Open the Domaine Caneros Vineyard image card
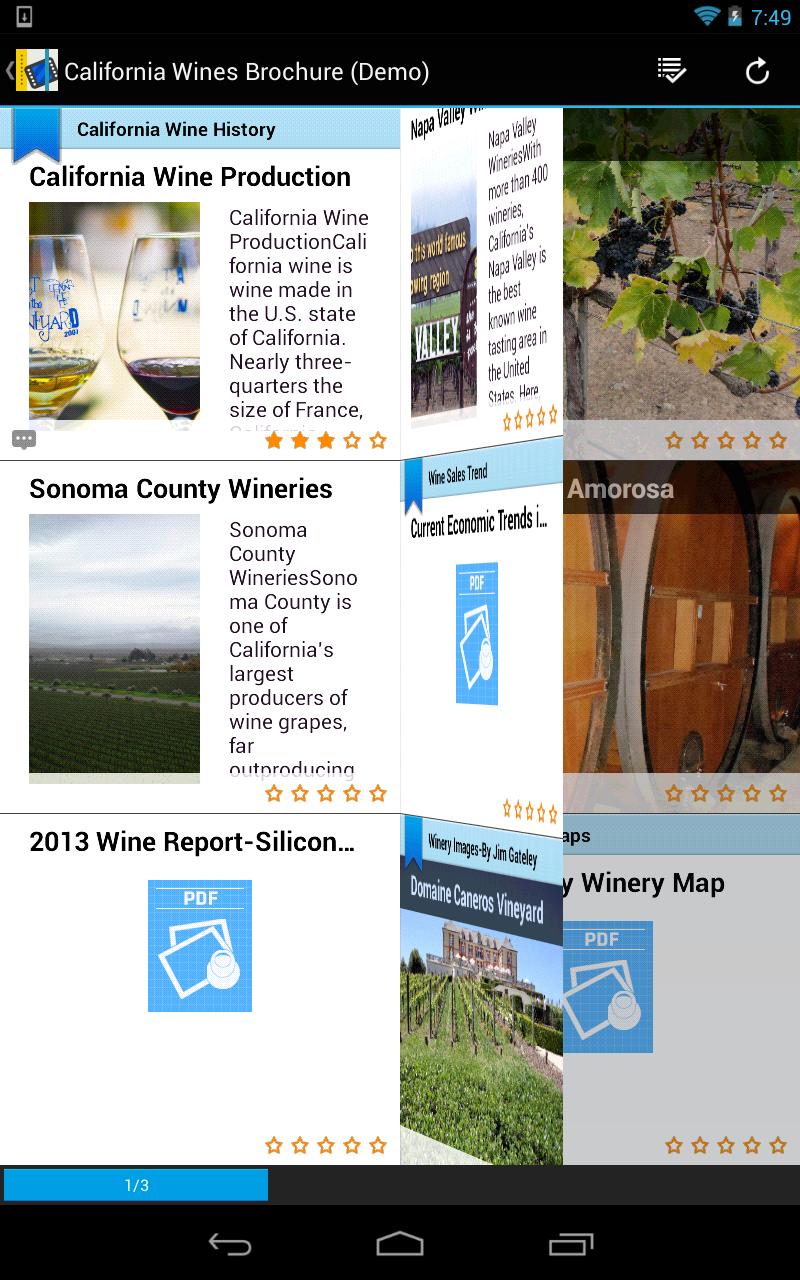This screenshot has width=800, height=1280. 482,990
